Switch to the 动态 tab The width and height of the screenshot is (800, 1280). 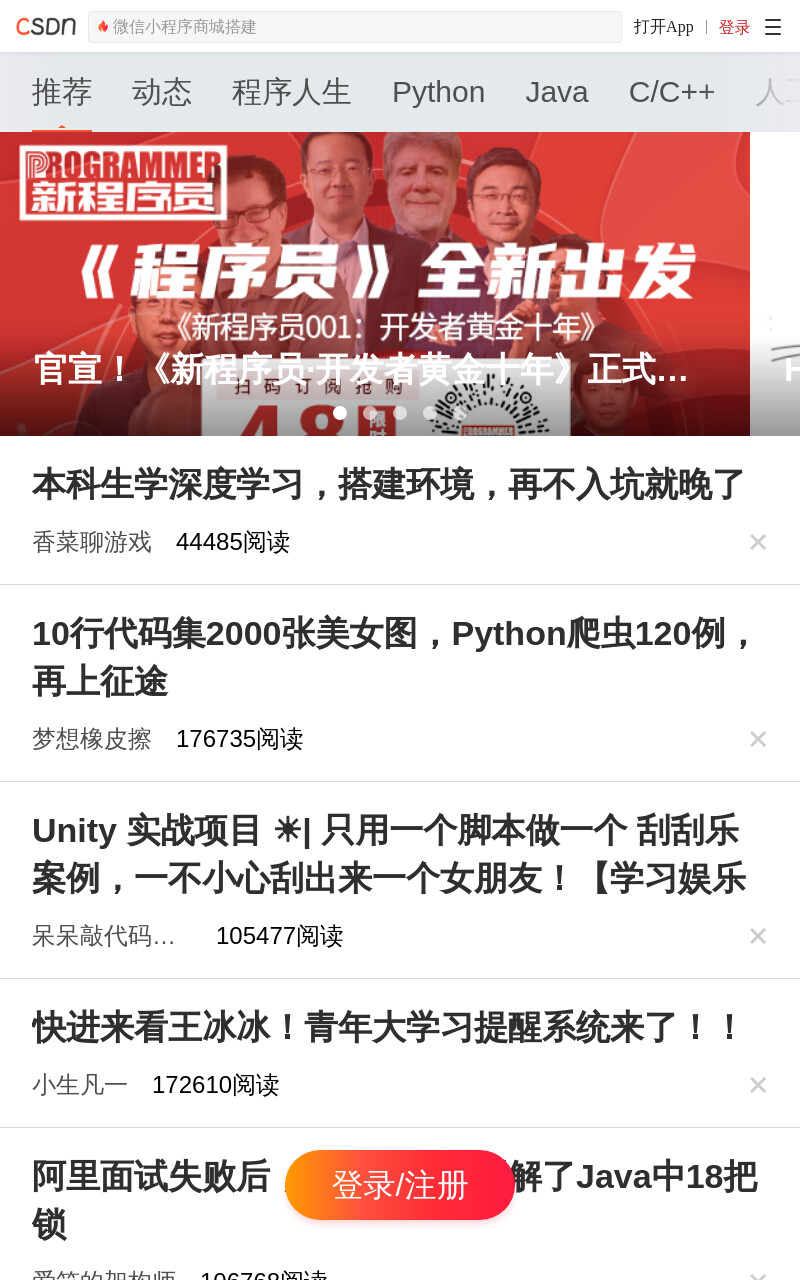pos(162,92)
